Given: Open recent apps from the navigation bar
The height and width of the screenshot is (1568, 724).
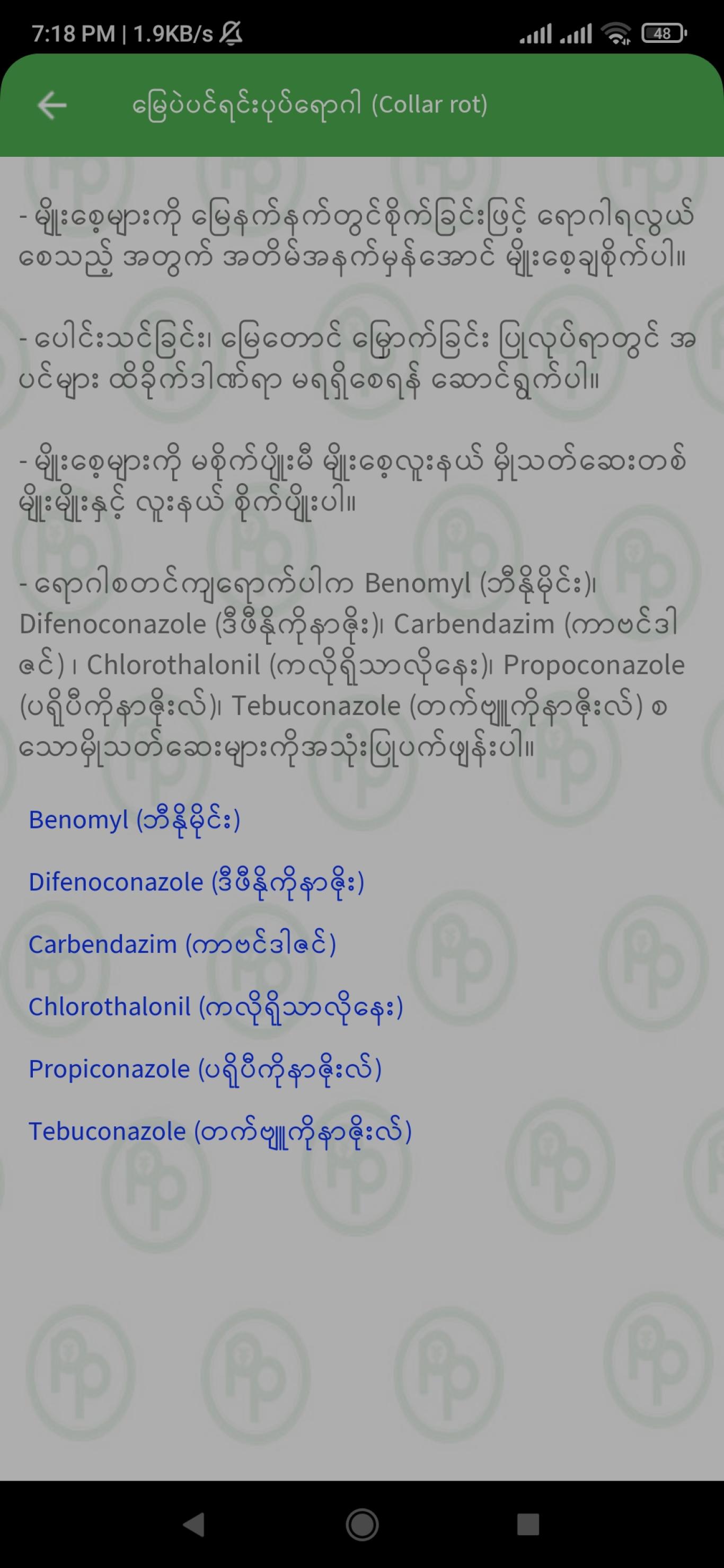Looking at the screenshot, I should click(x=528, y=1525).
